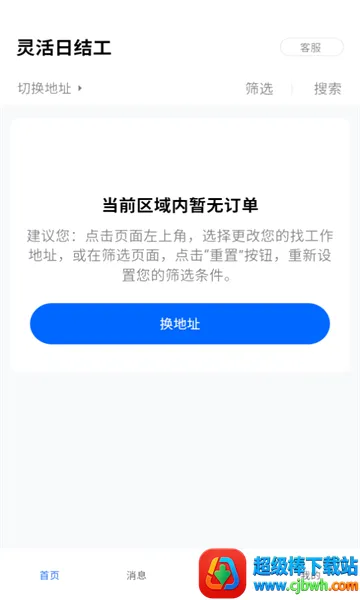The image size is (360, 600).
Task: Open 搜索 search
Action: pyautogui.click(x=327, y=89)
